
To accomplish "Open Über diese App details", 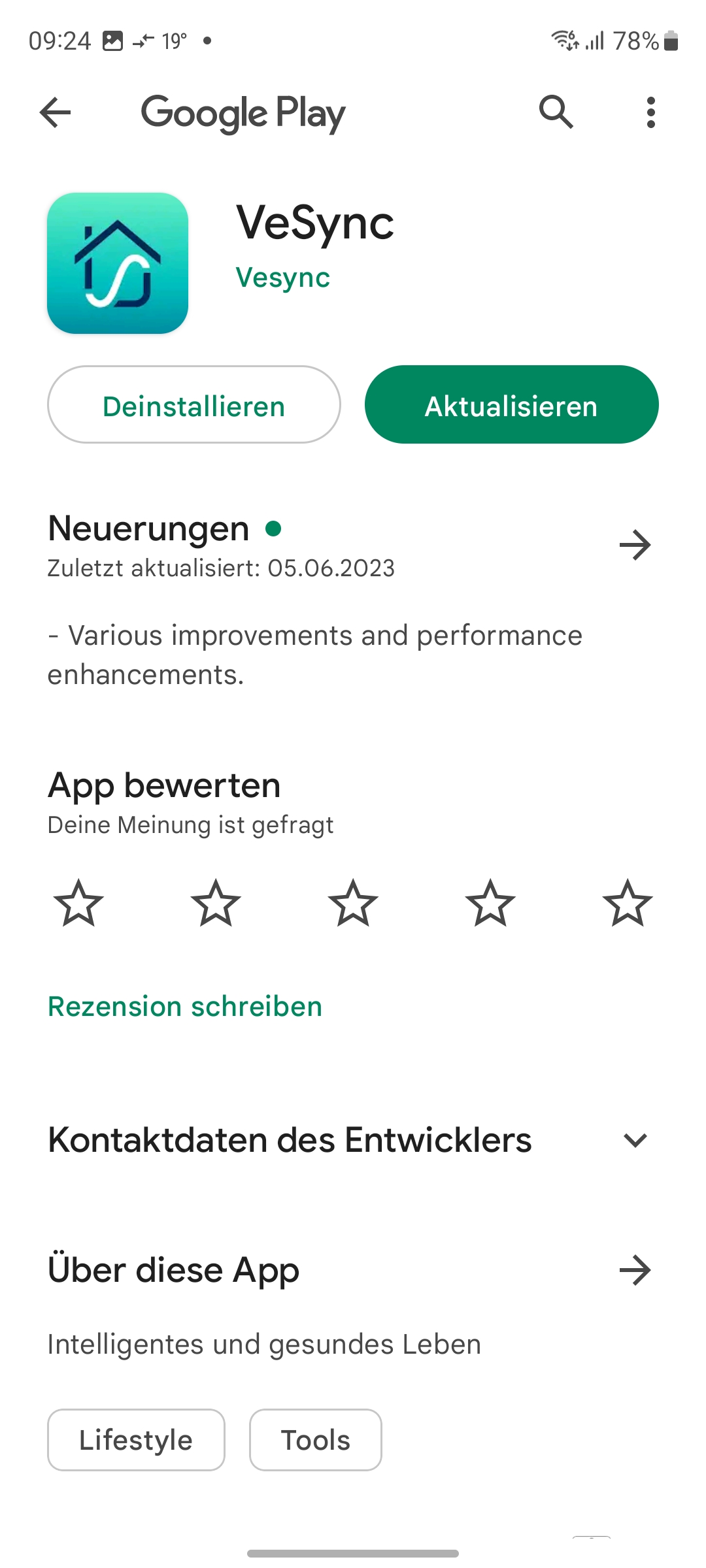I will 635,1271.
